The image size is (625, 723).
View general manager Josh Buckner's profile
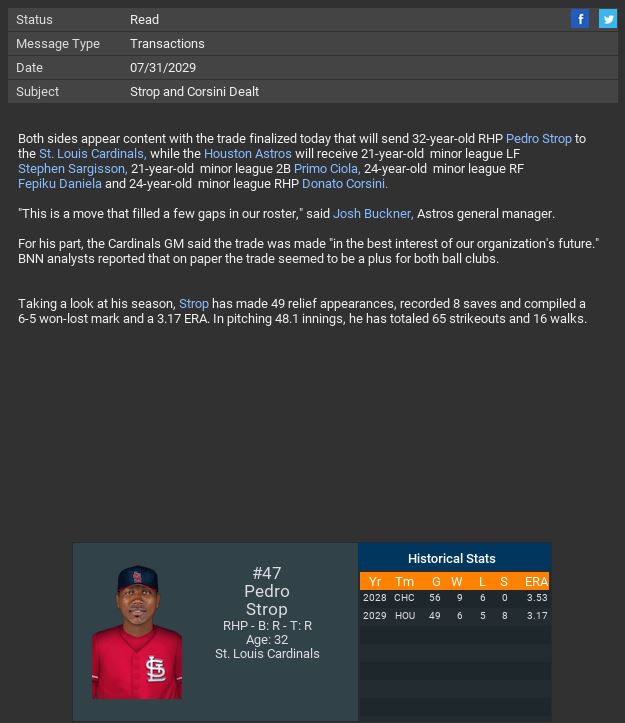pyautogui.click(x=372, y=214)
